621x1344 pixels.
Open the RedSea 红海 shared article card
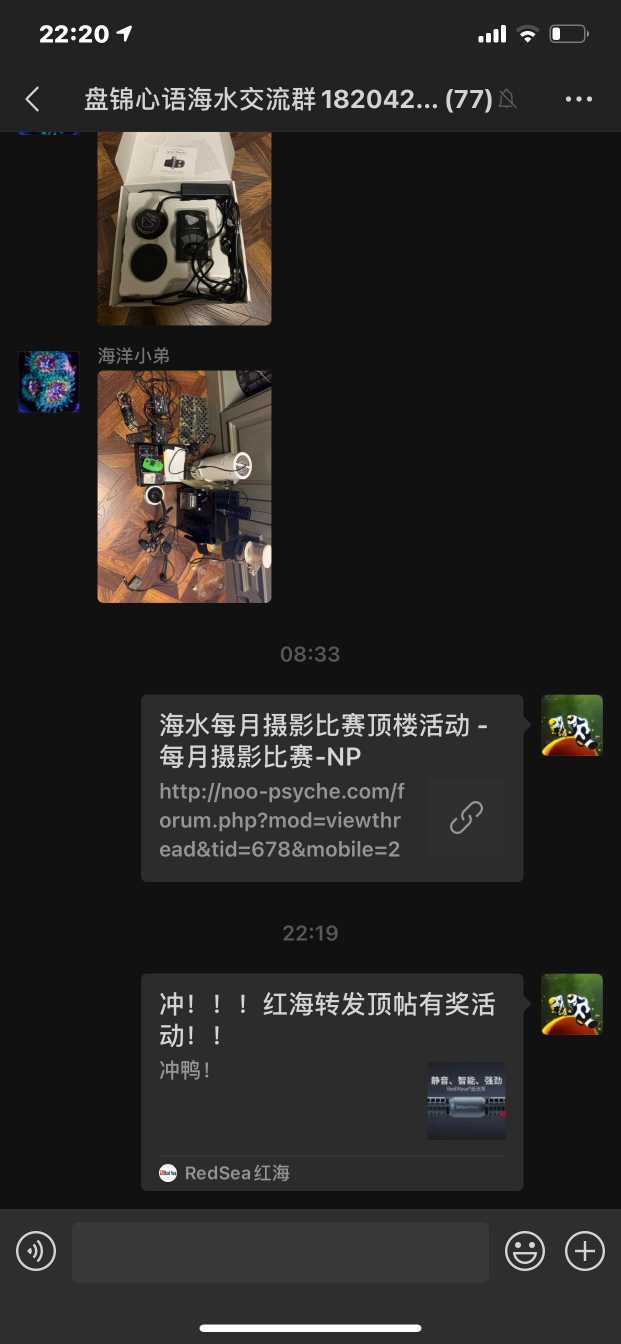[x=332, y=1081]
